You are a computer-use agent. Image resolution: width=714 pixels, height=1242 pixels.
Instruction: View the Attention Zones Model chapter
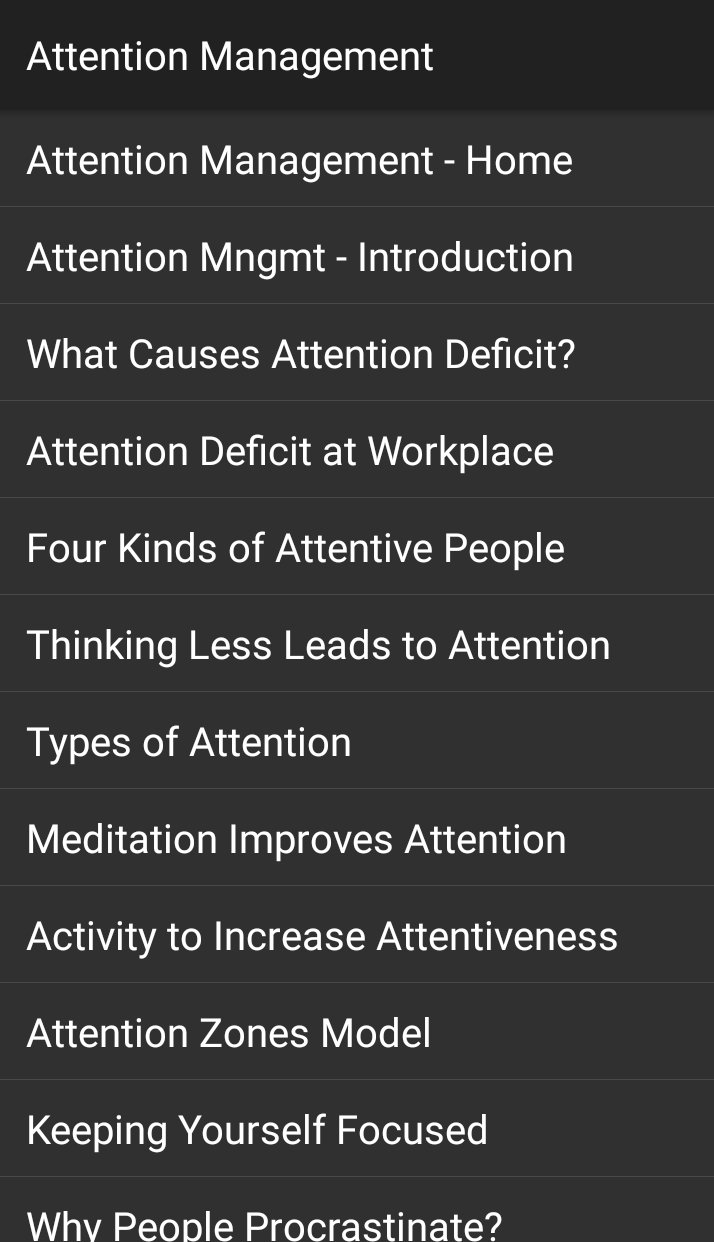[229, 1033]
